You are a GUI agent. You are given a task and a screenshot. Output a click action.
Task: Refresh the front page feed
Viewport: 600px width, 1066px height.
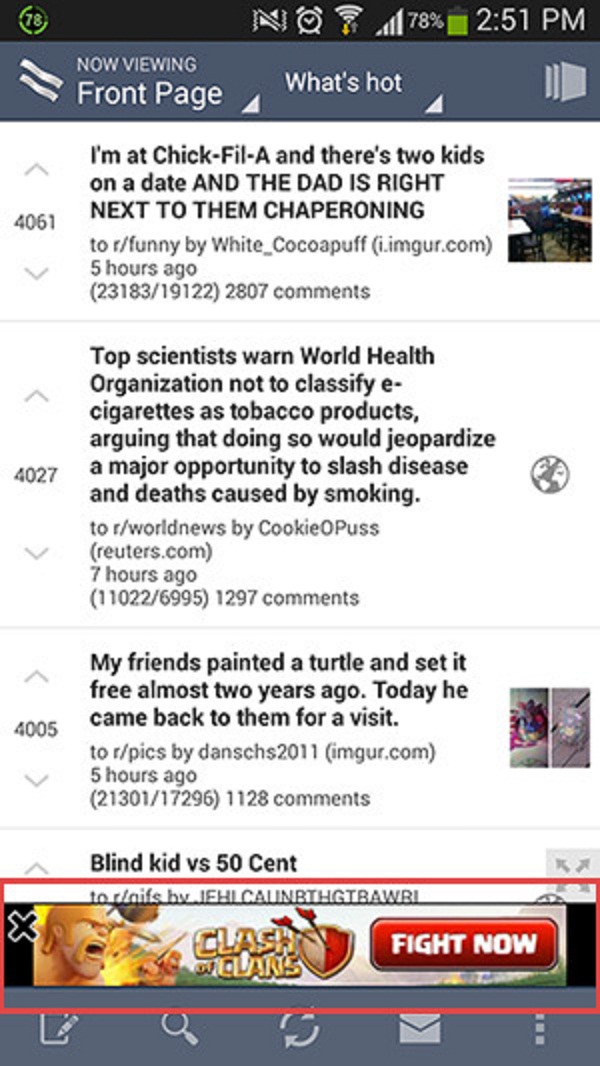click(x=300, y=1029)
